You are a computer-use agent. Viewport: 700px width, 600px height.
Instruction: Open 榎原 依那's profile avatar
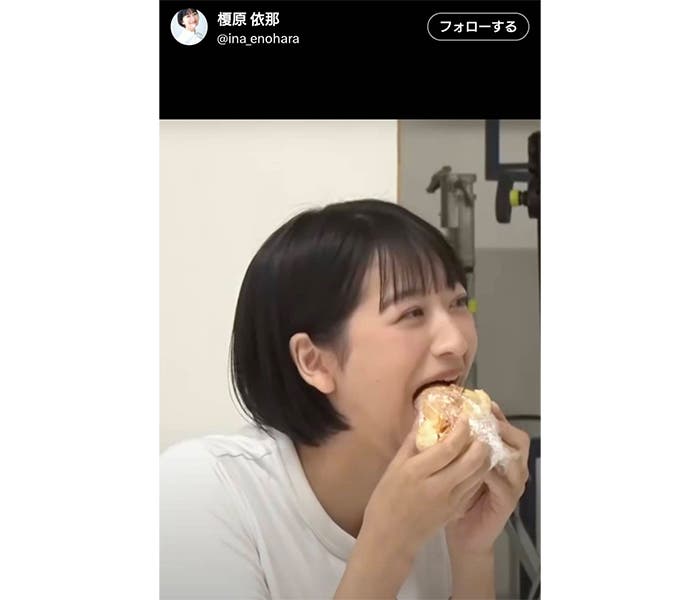(189, 27)
